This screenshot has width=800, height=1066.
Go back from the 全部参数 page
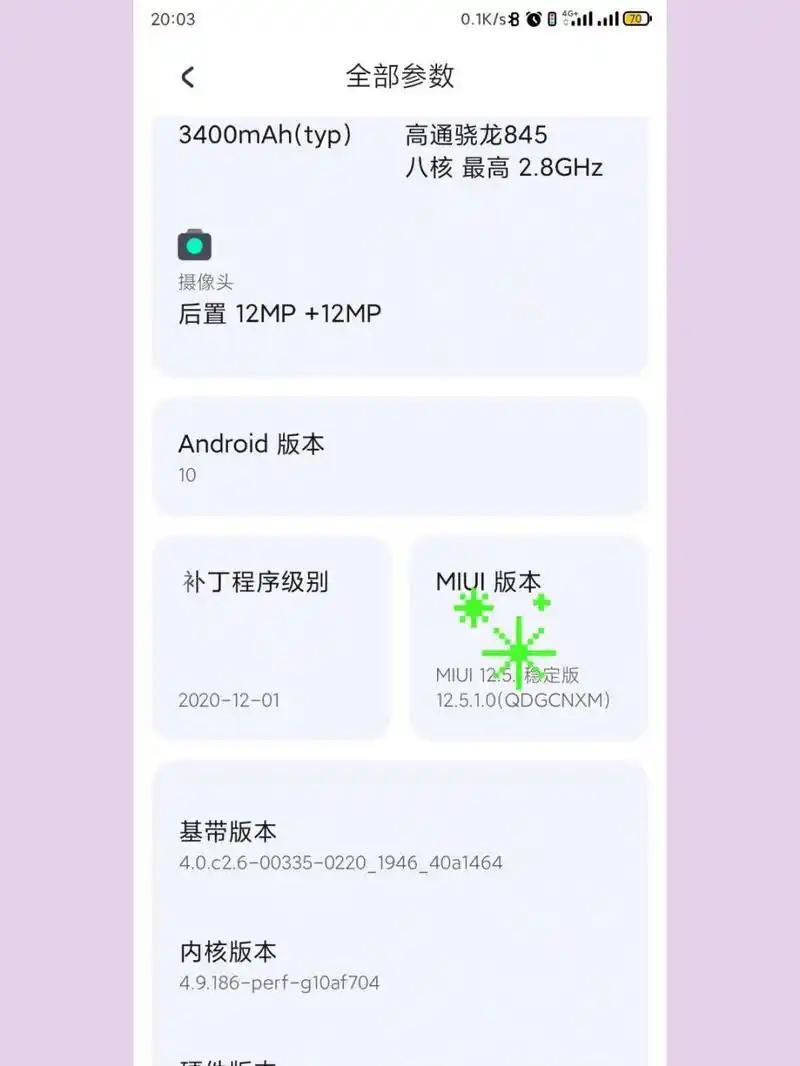(x=187, y=77)
